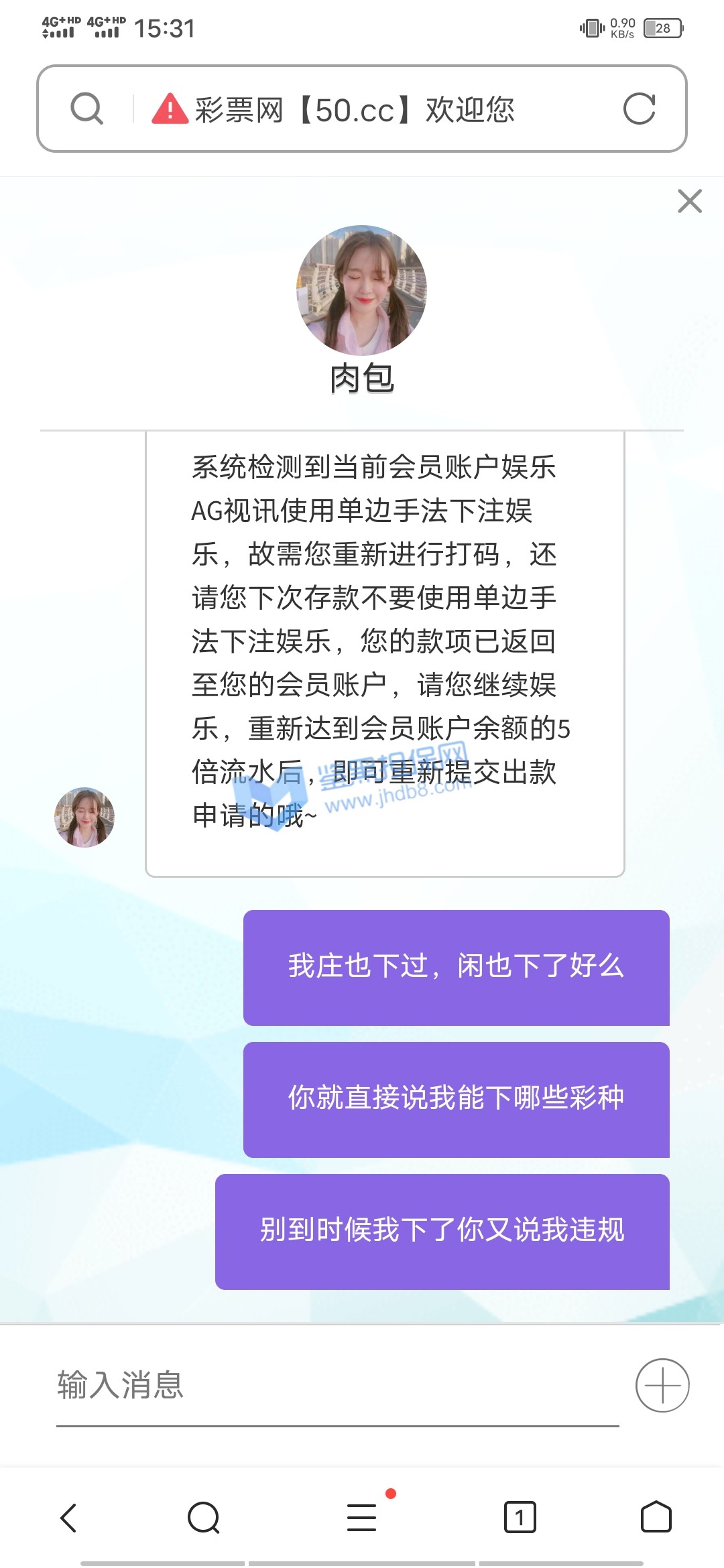This screenshot has height=1568, width=724.
Task: Open the browser menu with the red dot
Action: pyautogui.click(x=362, y=1518)
